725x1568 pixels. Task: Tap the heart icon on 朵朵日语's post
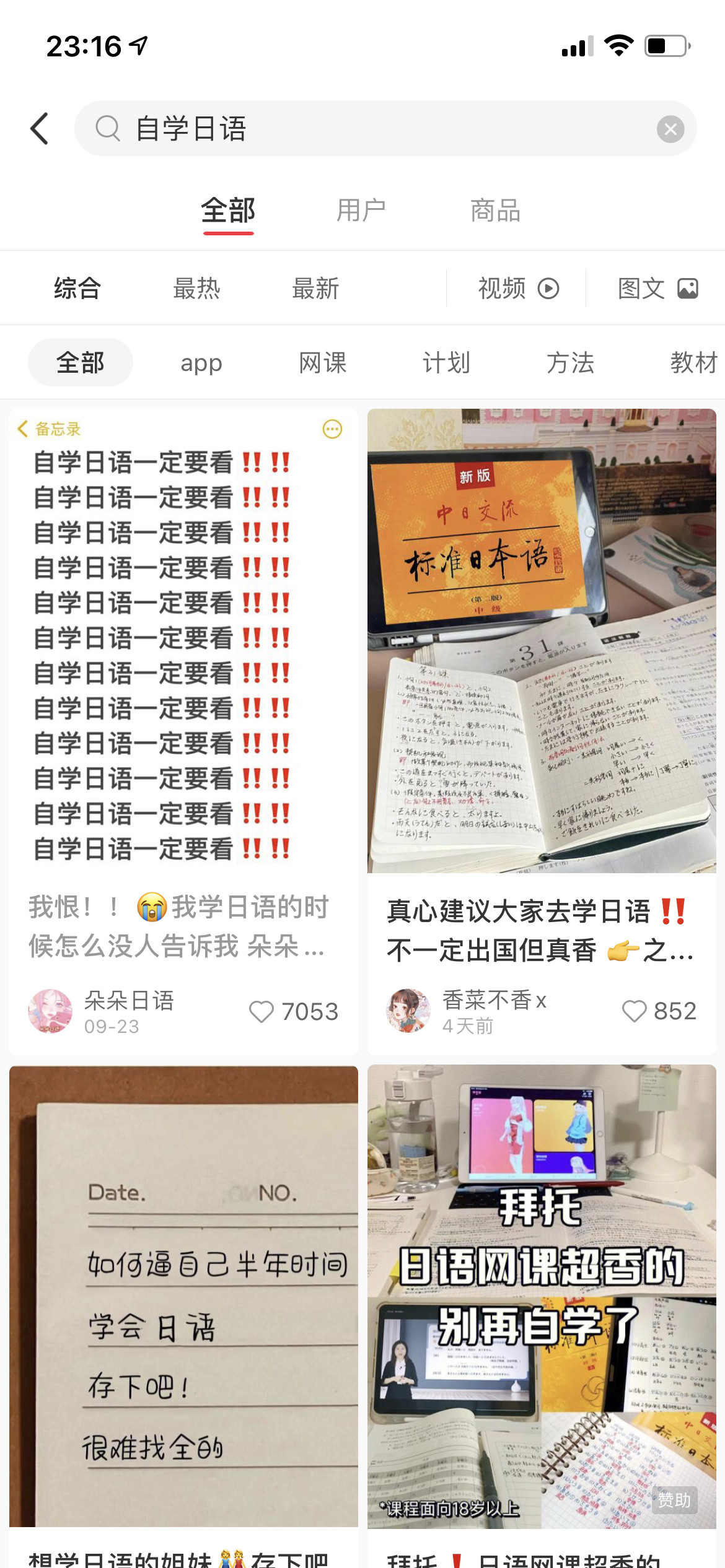(x=263, y=1011)
